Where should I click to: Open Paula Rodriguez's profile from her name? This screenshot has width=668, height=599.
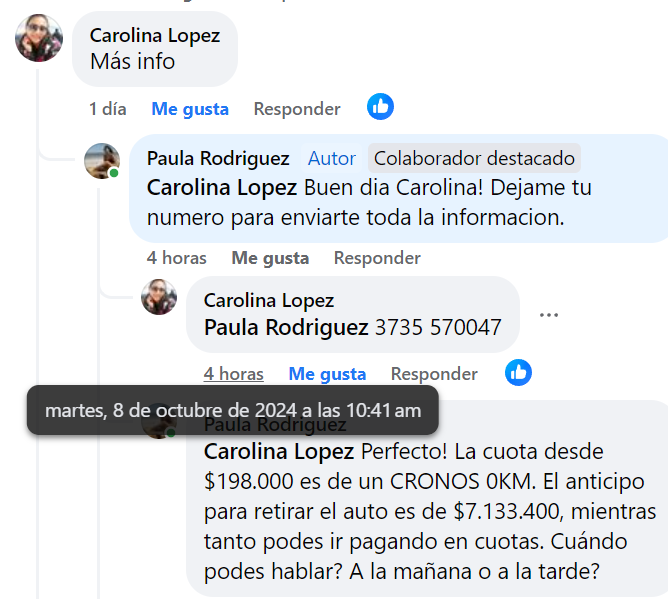point(218,158)
